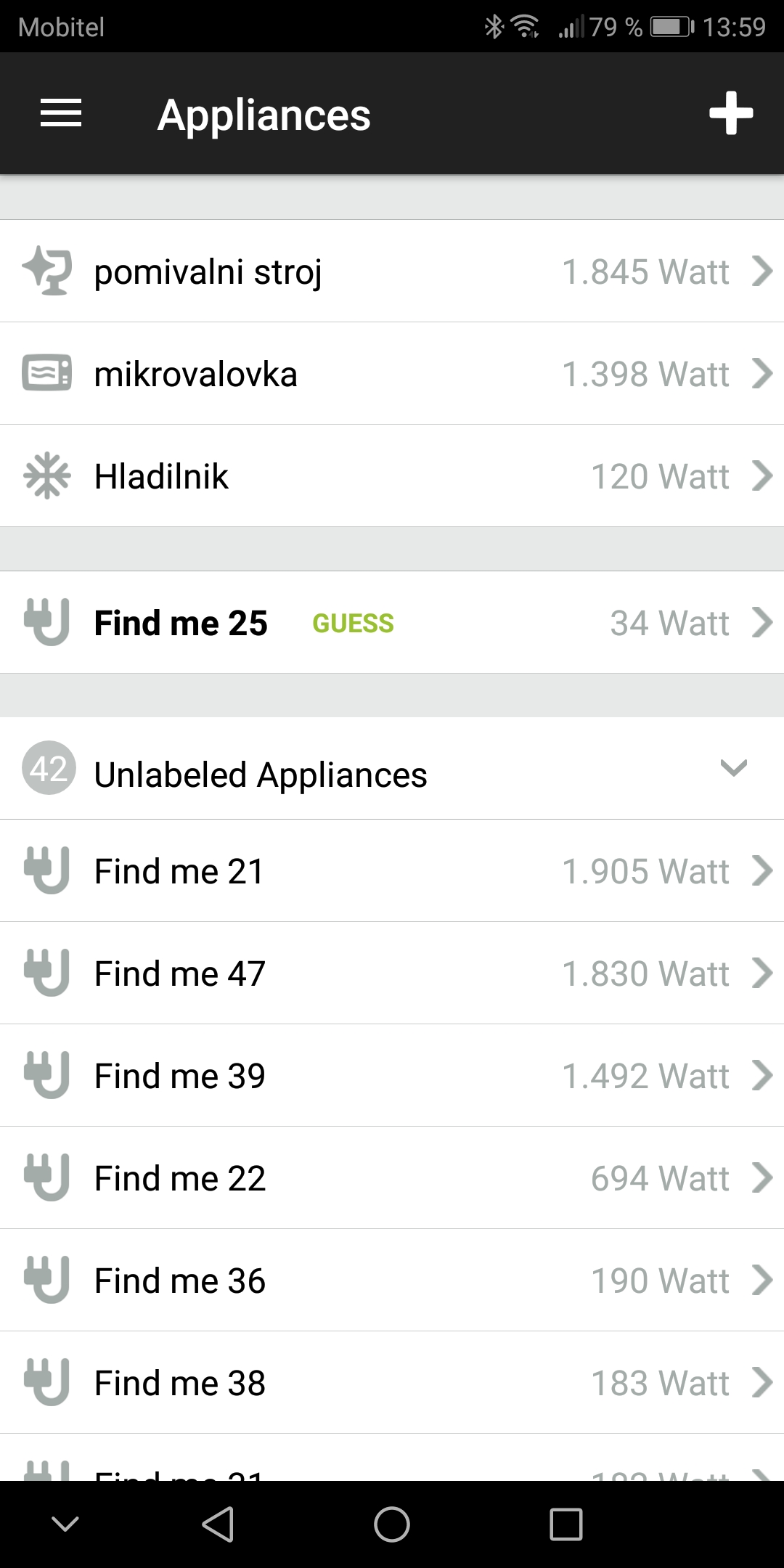The width and height of the screenshot is (784, 1568).
Task: Open Find me 21 appliance
Action: click(x=392, y=871)
